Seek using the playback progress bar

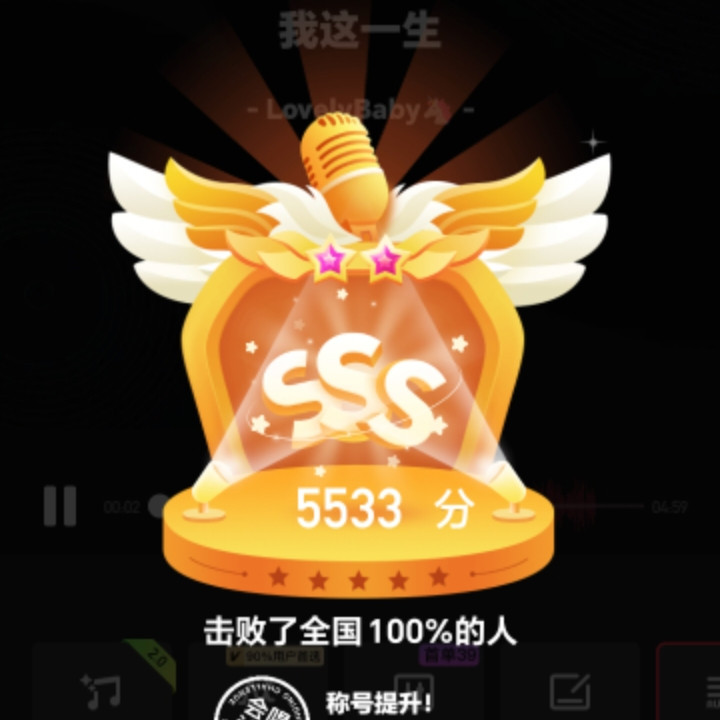(x=395, y=506)
